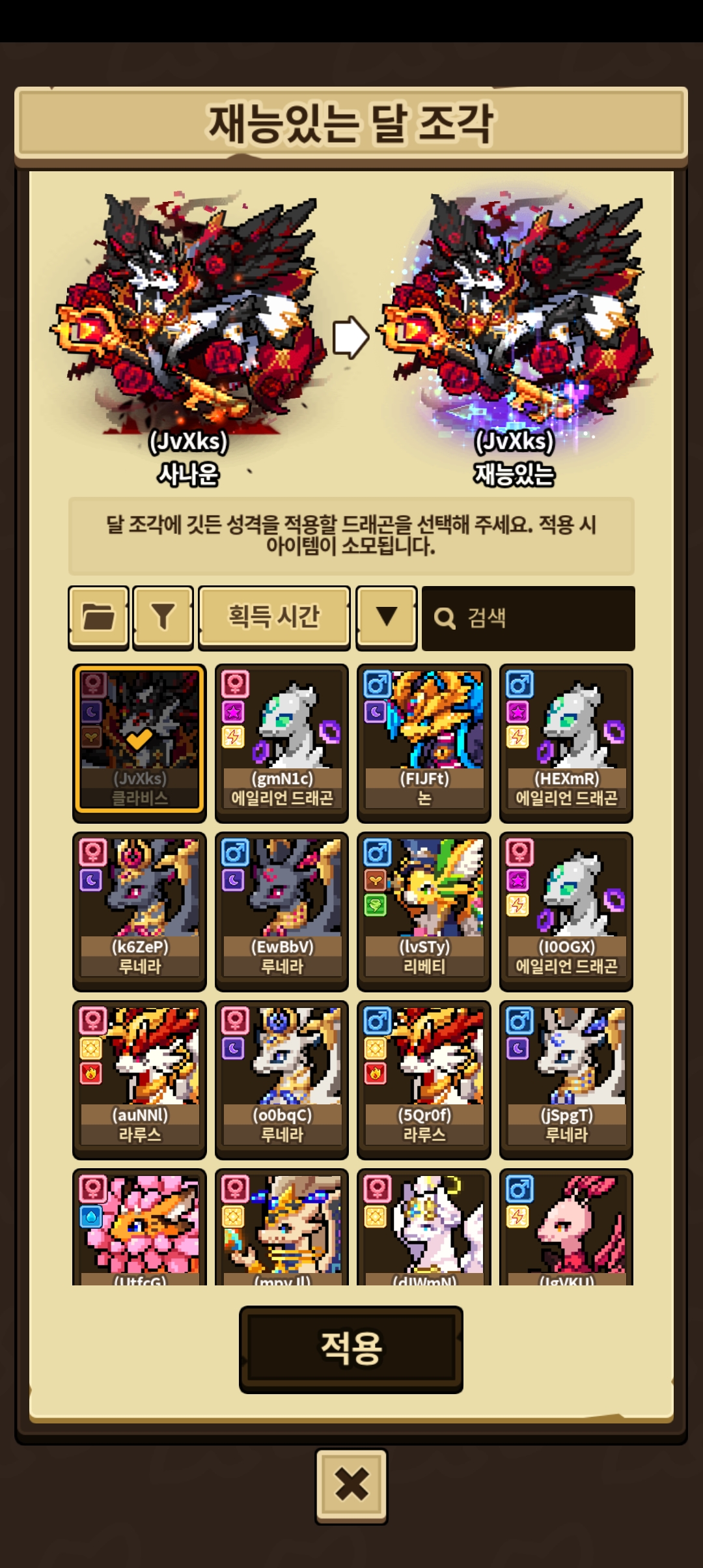Viewport: 703px width, 1568px height.
Task: Pick the jSpgT 루네라 dragon
Action: pos(566,1079)
